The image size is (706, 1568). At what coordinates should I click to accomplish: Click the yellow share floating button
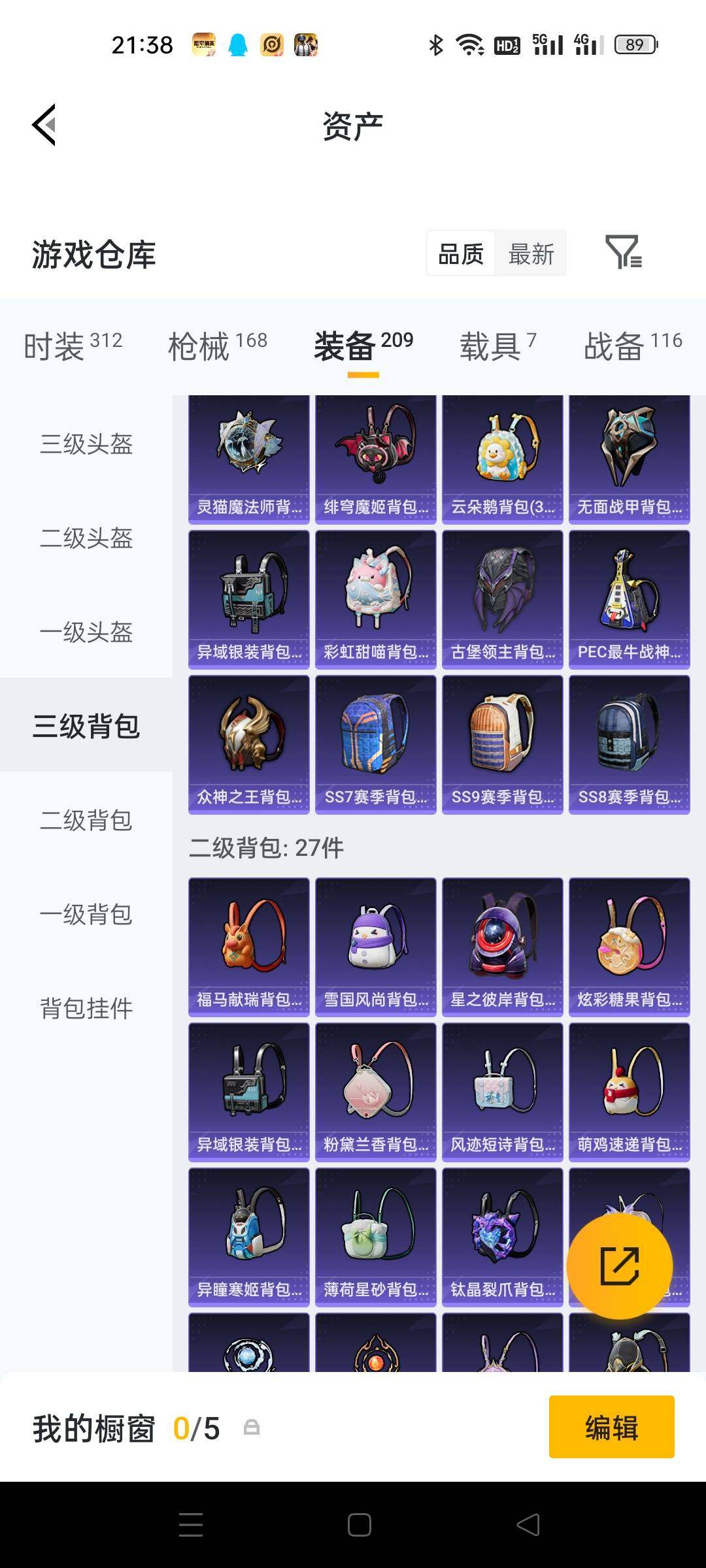tap(620, 1266)
